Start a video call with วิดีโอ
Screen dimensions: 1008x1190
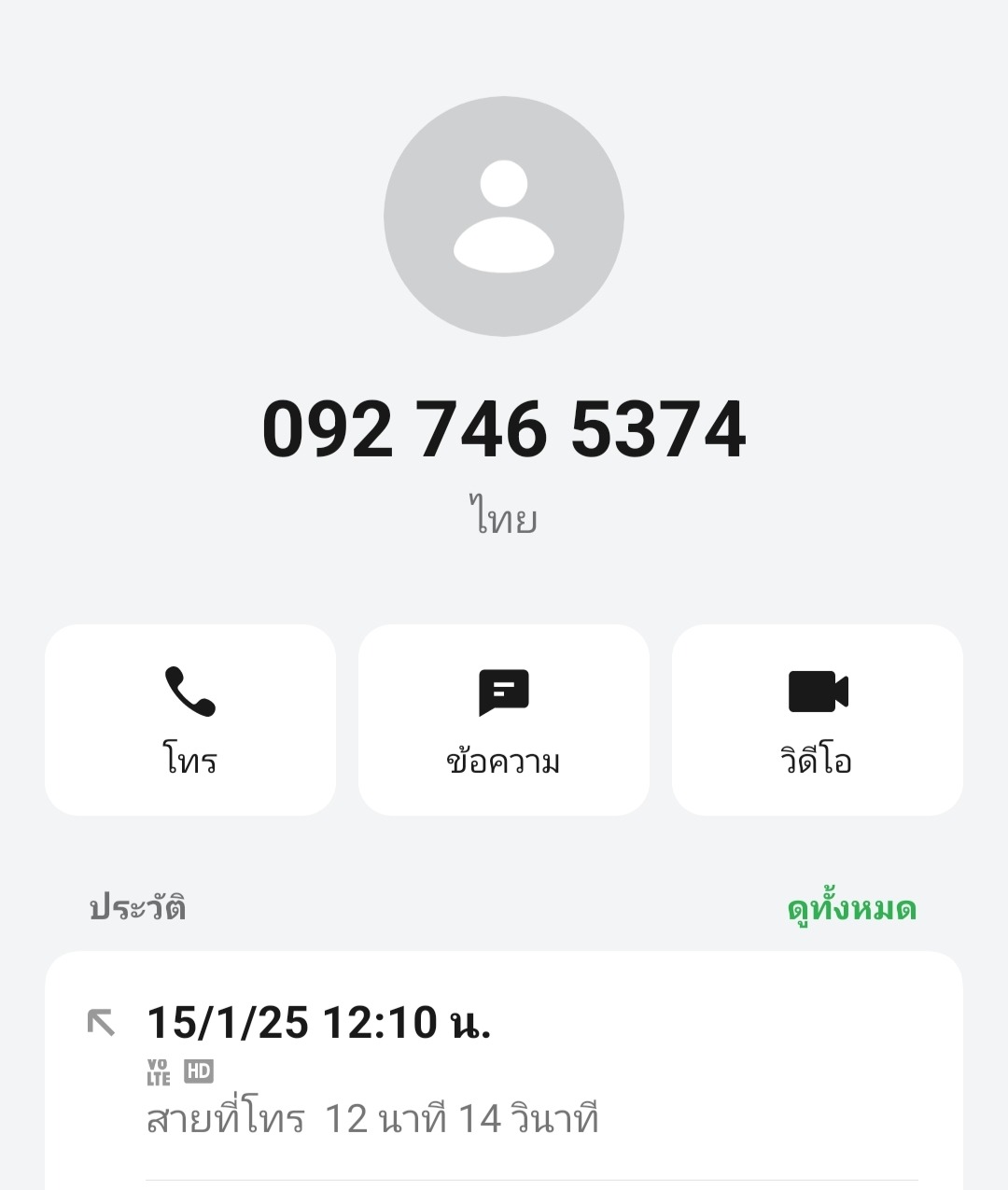(x=818, y=720)
